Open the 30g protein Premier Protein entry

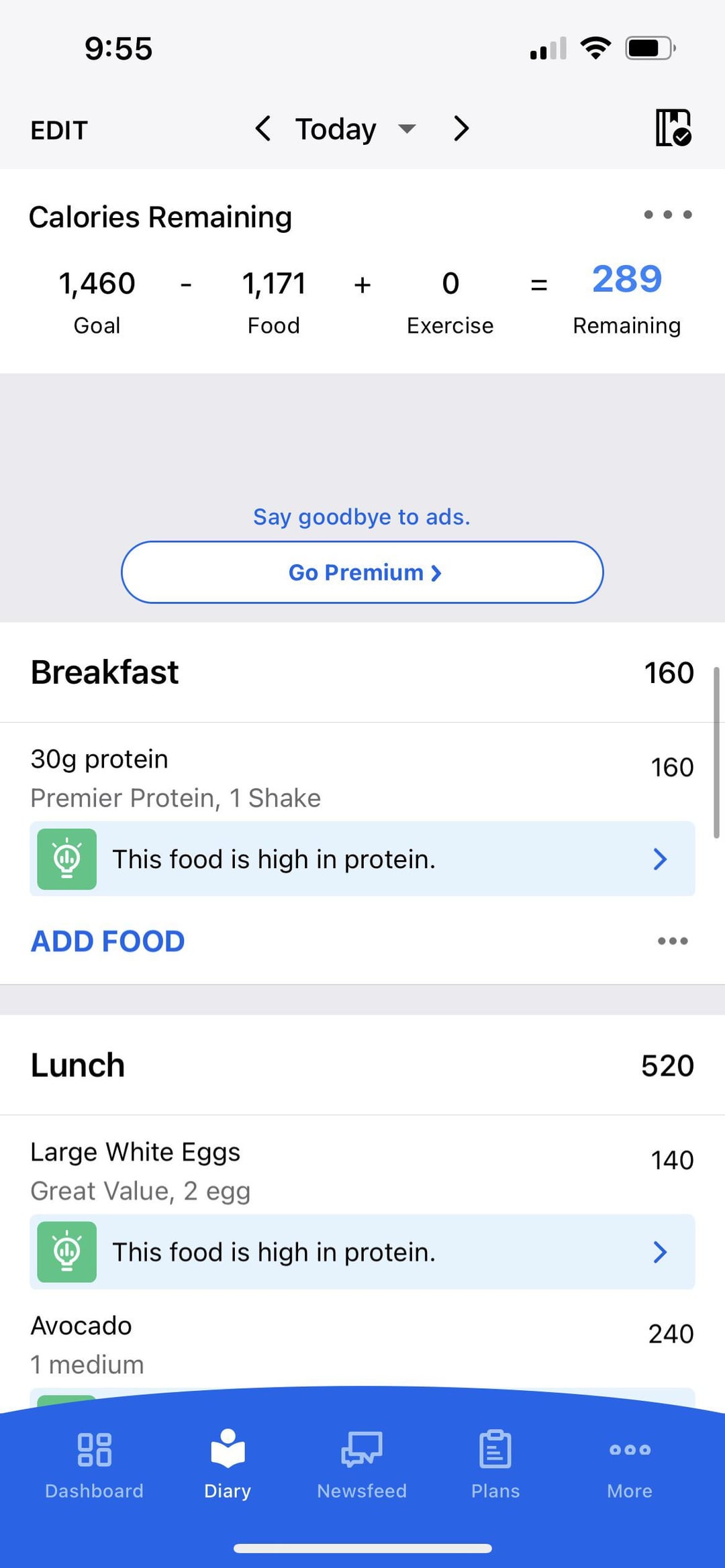(362, 778)
